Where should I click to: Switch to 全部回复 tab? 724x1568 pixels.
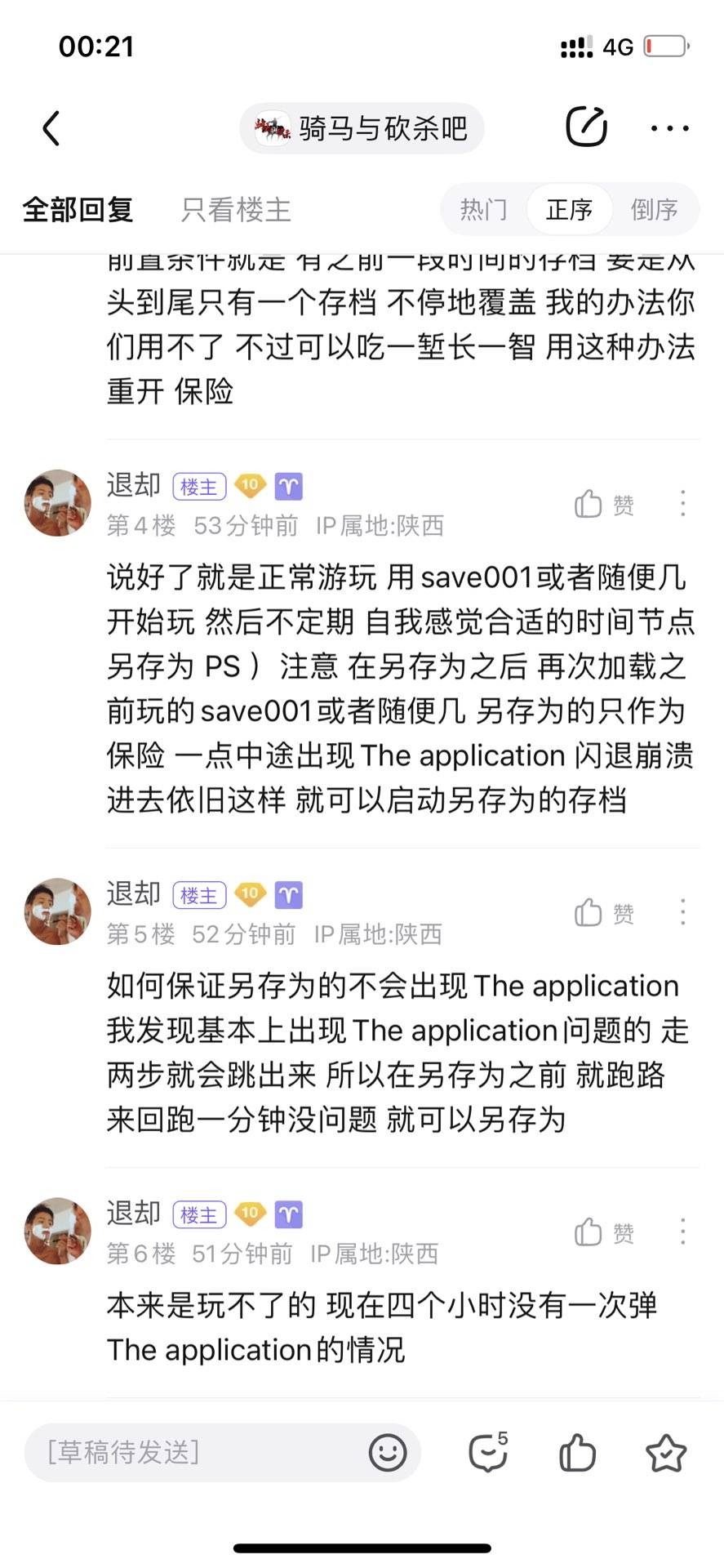(78, 210)
